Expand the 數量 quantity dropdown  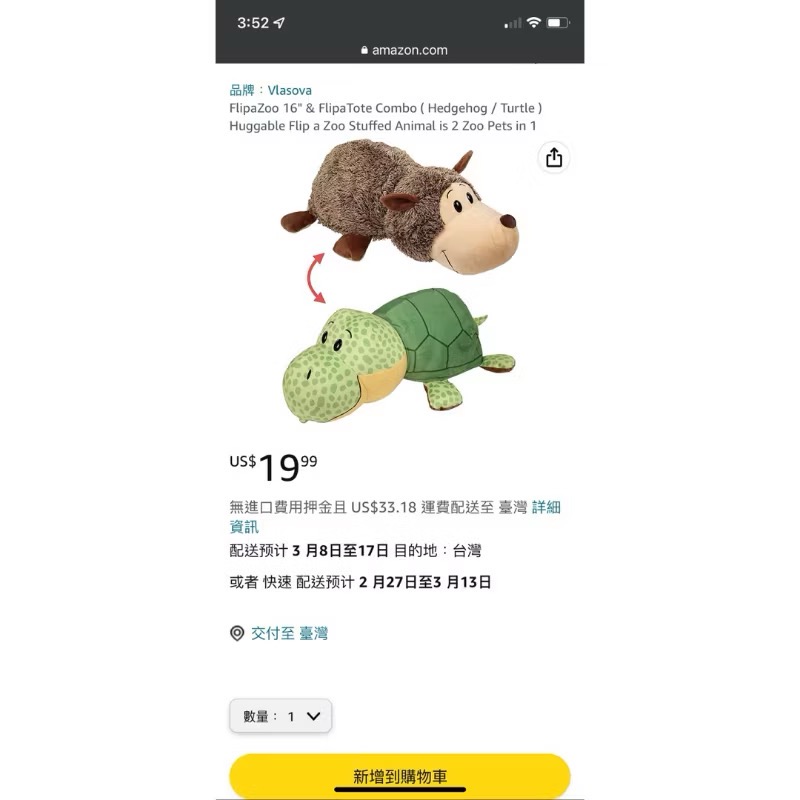281,716
